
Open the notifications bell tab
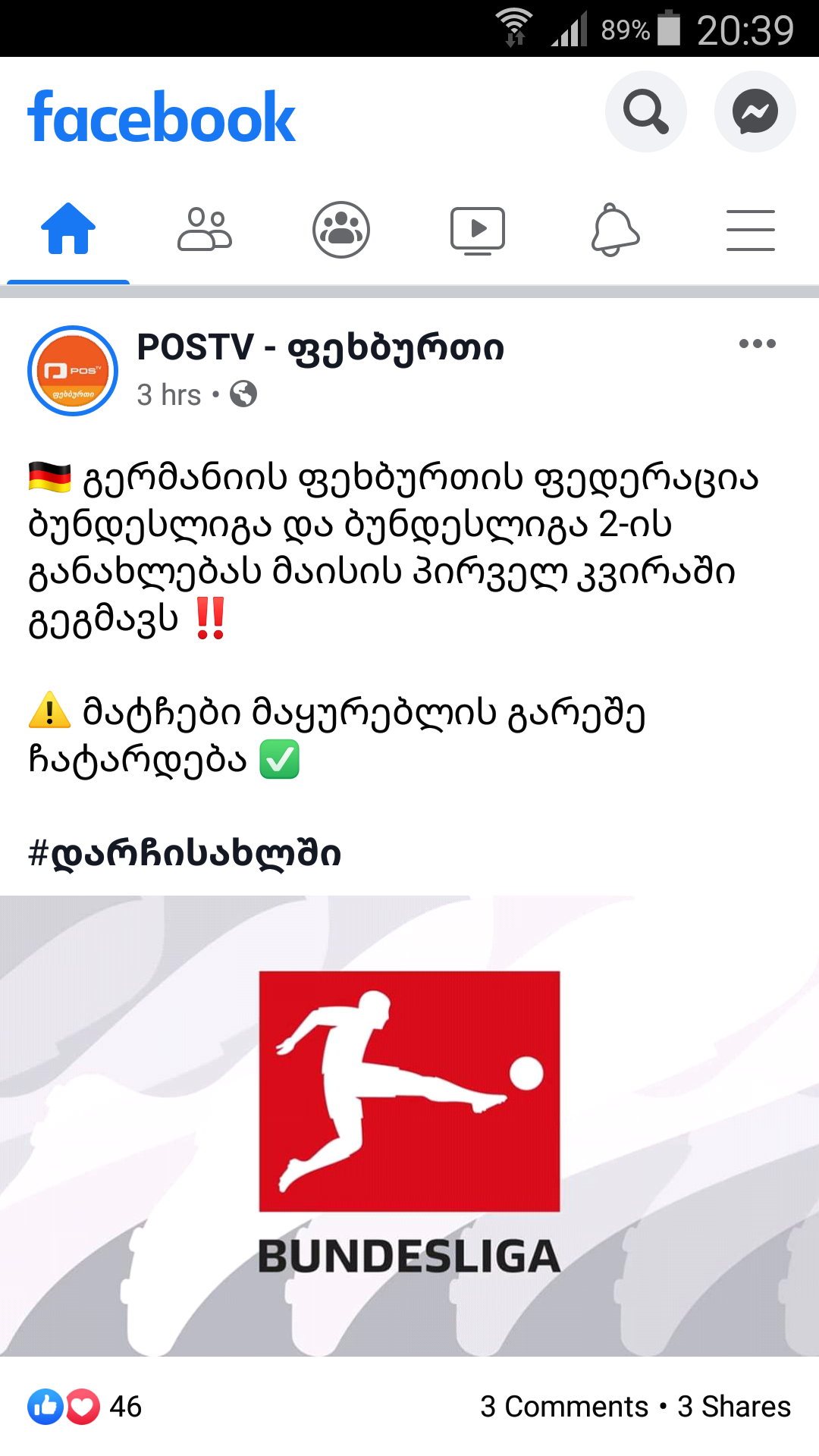pos(615,229)
